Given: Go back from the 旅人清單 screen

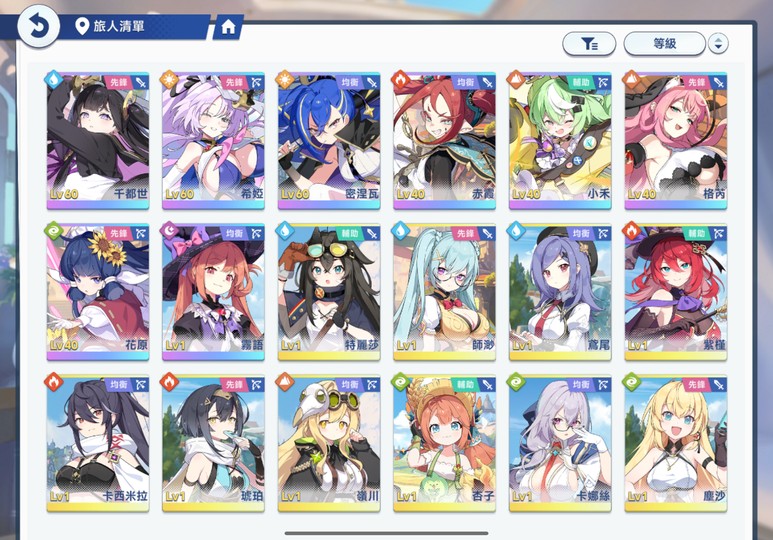Looking at the screenshot, I should coord(37,27).
